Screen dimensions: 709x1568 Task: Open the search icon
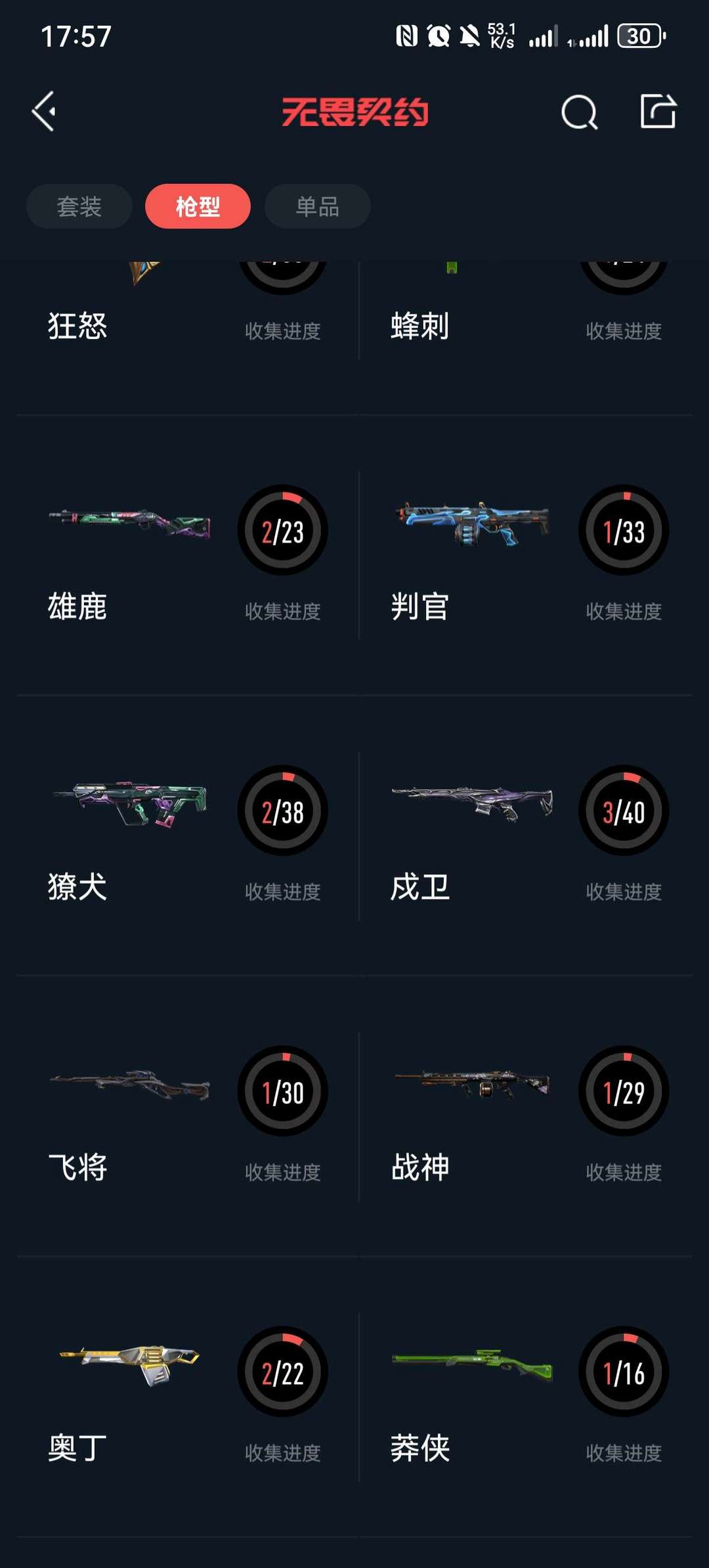pos(580,112)
